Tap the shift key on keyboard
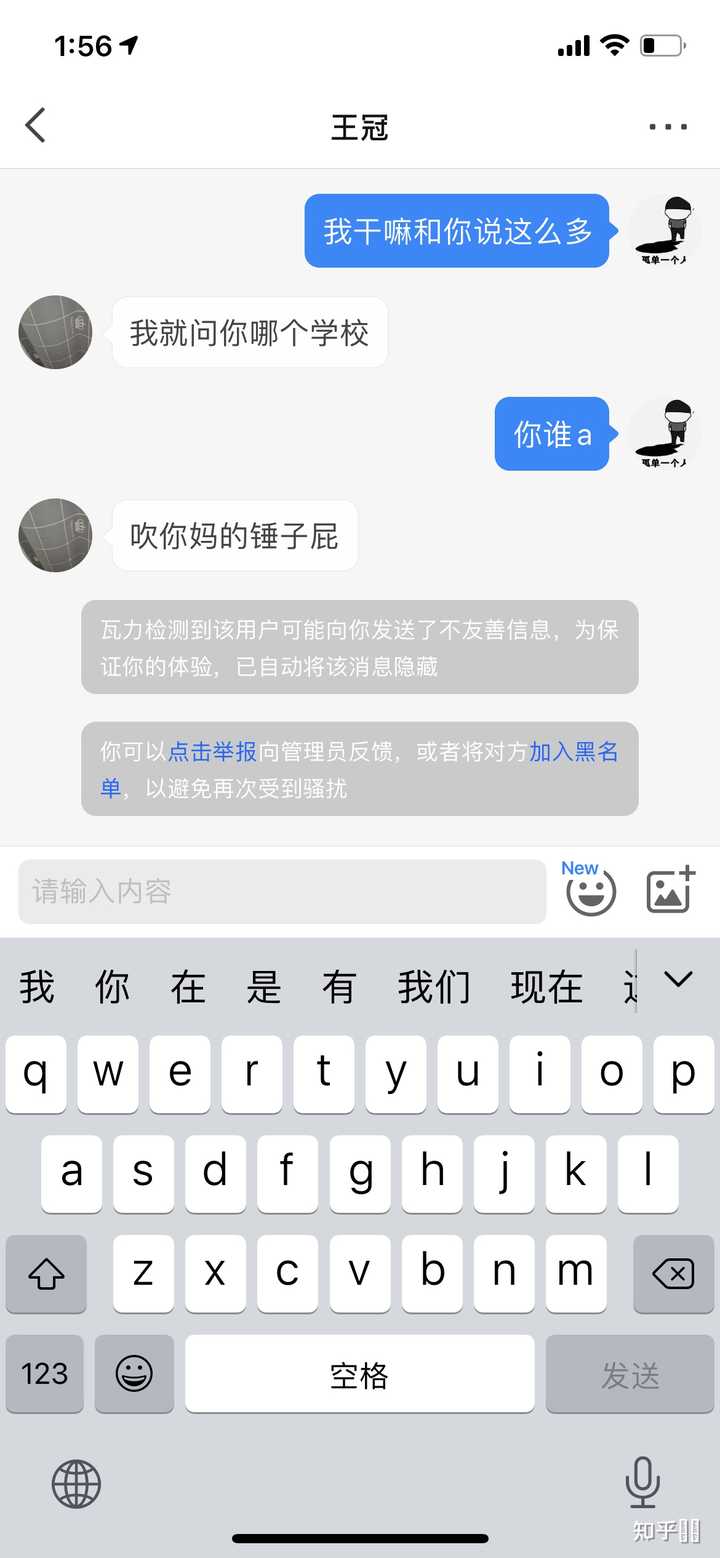This screenshot has width=720, height=1558. [x=46, y=1274]
